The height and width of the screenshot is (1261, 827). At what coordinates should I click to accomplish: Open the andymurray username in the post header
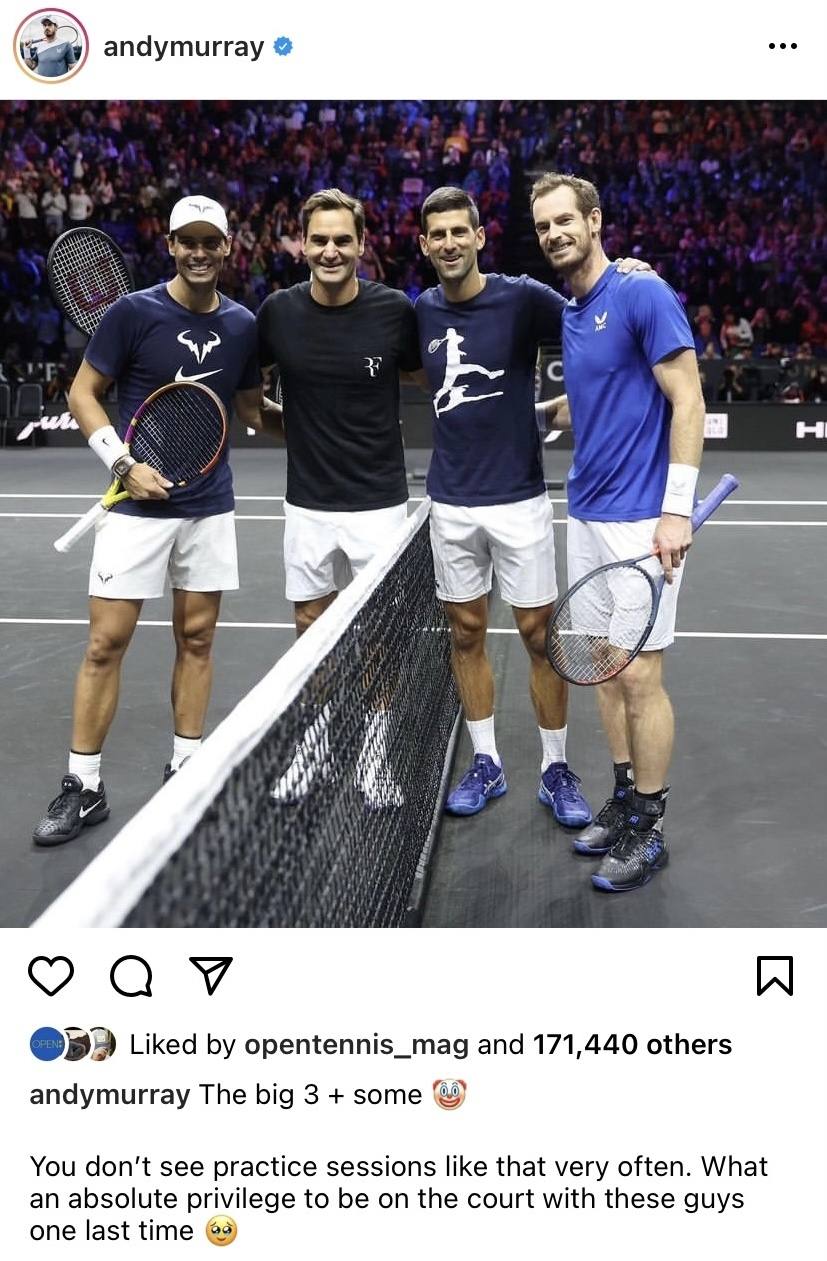pos(183,47)
